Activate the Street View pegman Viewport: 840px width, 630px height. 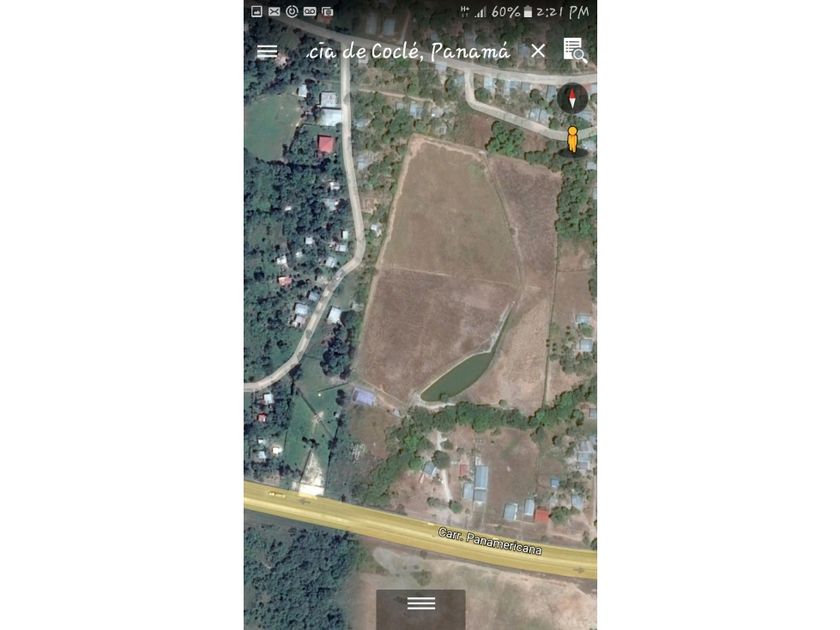573,139
